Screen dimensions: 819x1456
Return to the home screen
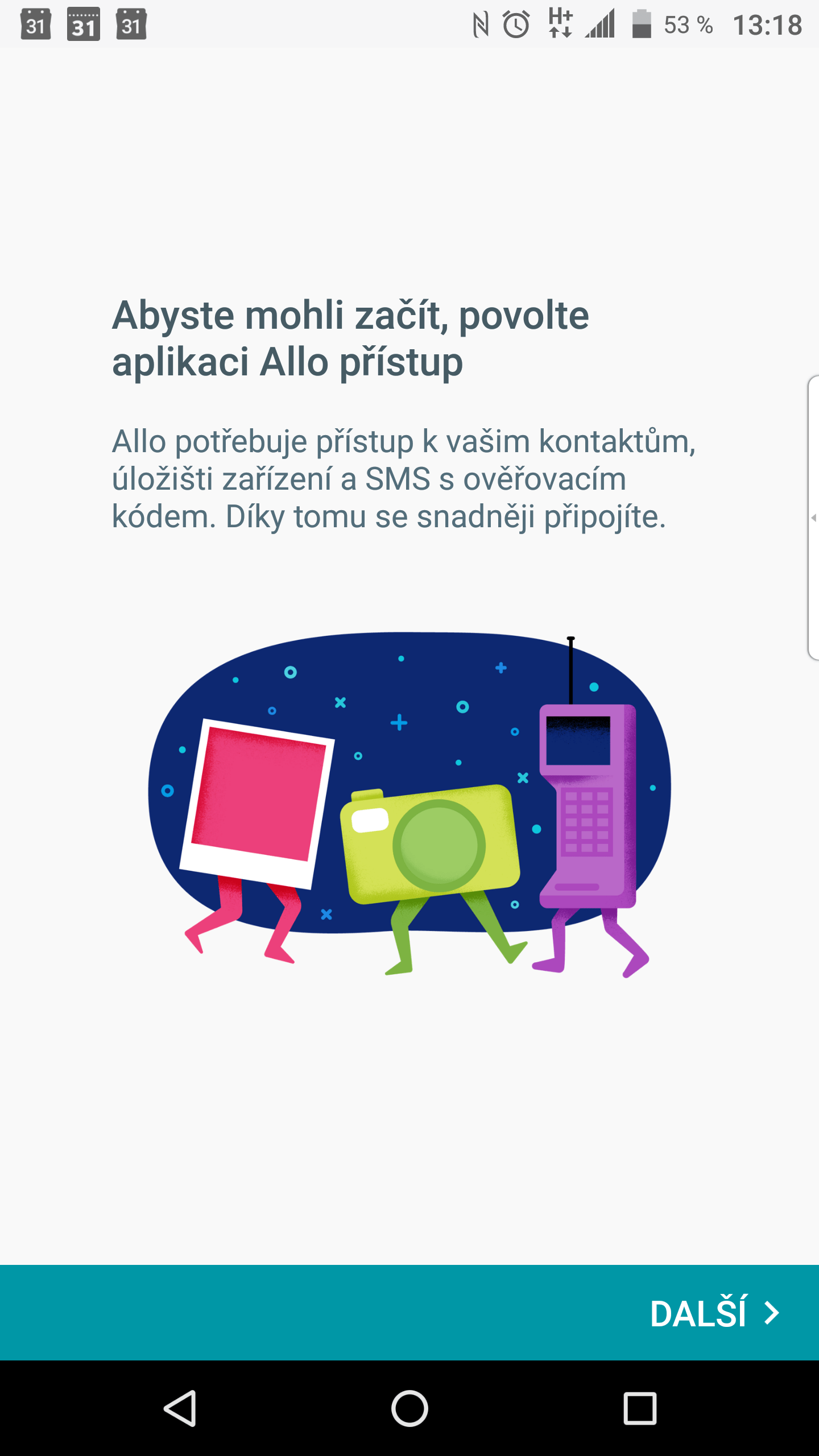click(x=409, y=1409)
